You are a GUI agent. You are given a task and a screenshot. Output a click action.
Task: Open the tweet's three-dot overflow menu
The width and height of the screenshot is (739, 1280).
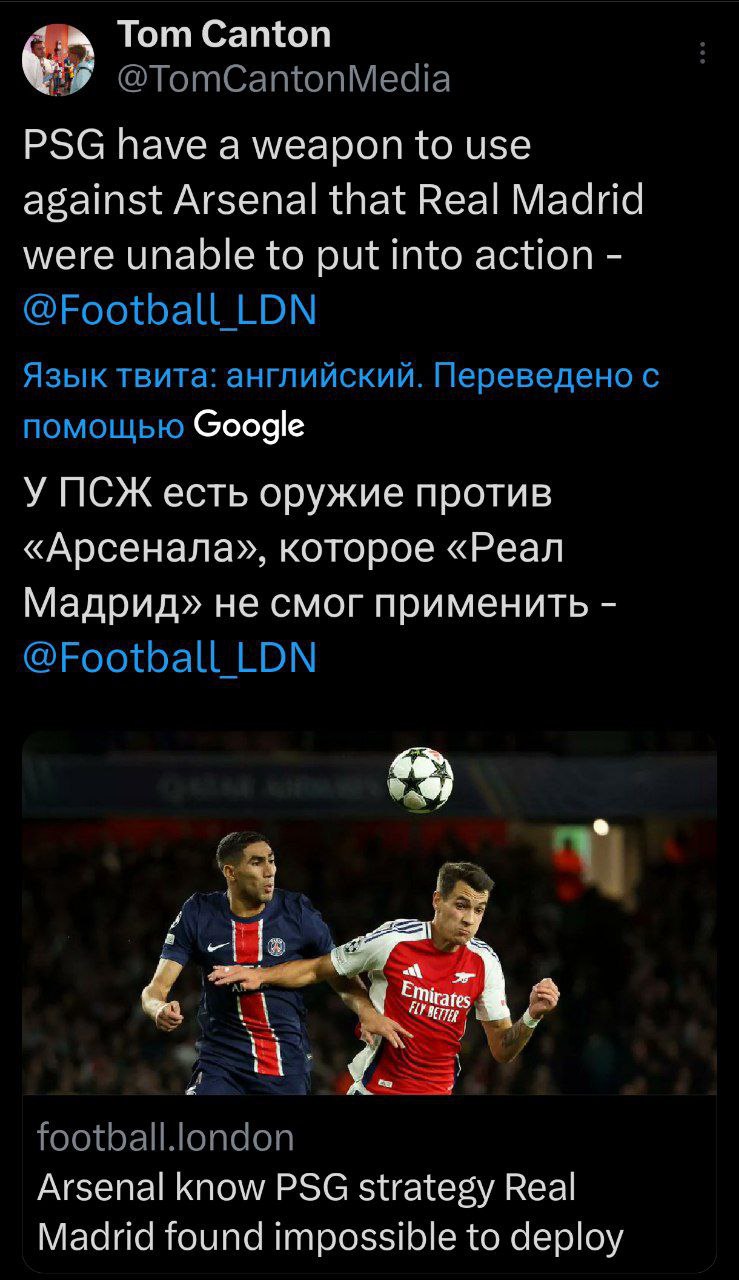click(703, 53)
